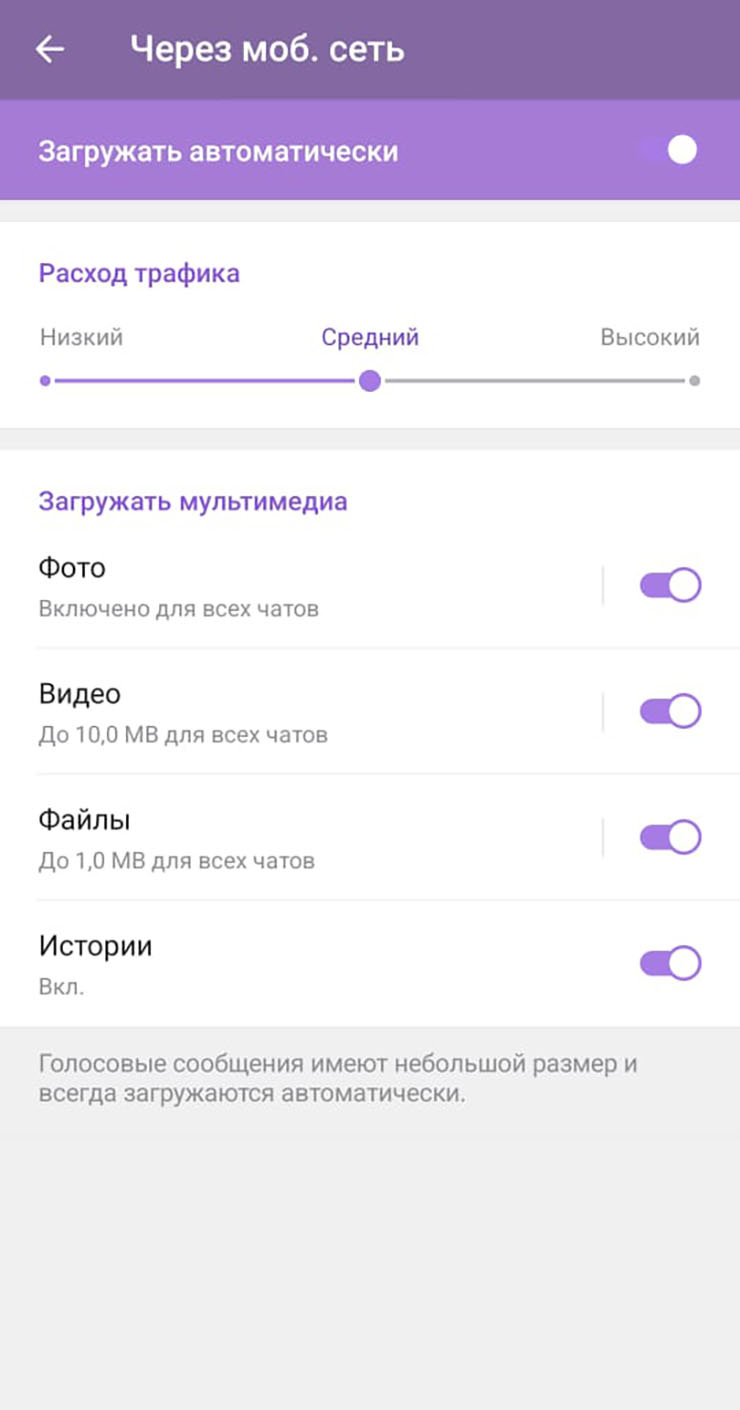The height and width of the screenshot is (1410, 740).
Task: Disable the Видео auto-download switch
Action: 670,711
